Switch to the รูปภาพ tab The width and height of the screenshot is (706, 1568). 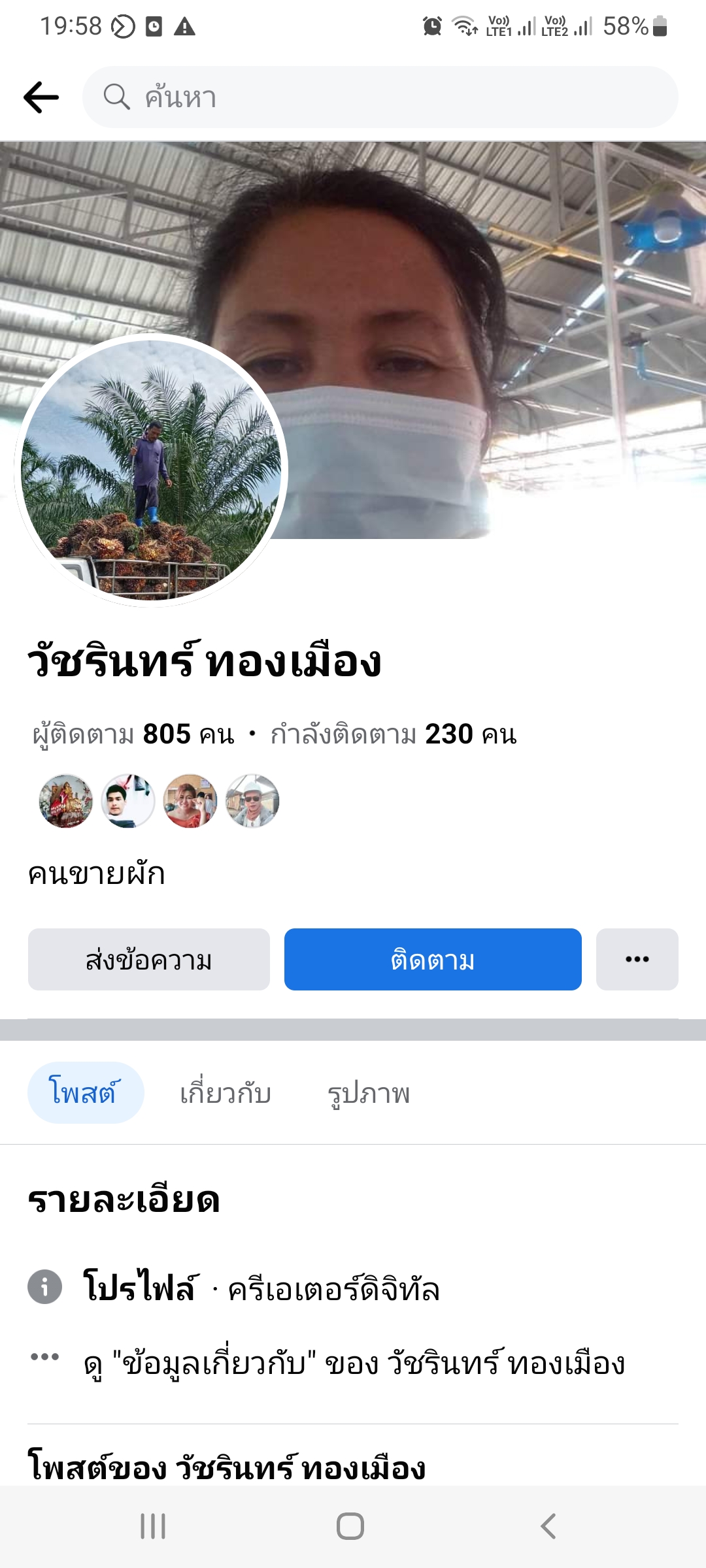pos(369,1093)
